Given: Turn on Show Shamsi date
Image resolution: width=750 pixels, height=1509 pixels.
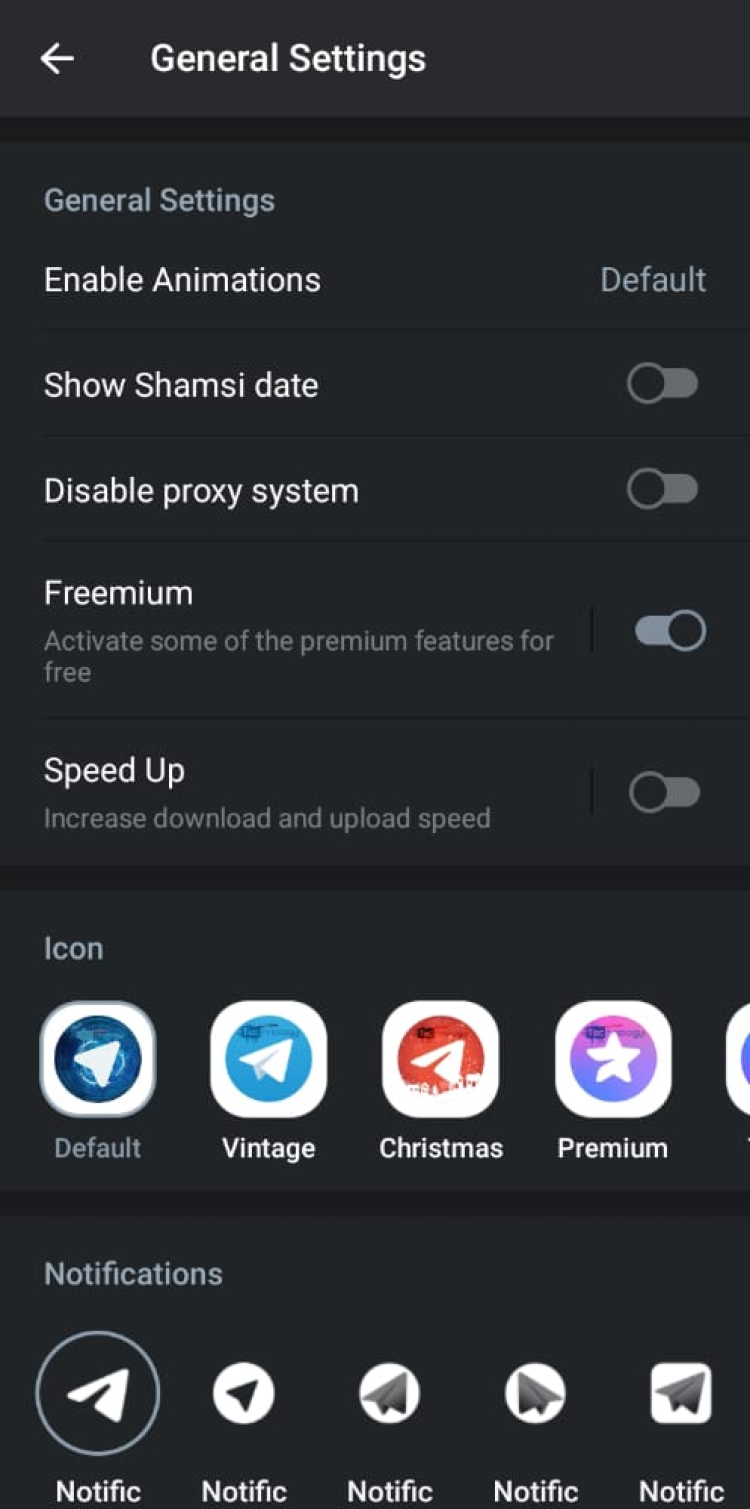Looking at the screenshot, I should (x=662, y=384).
